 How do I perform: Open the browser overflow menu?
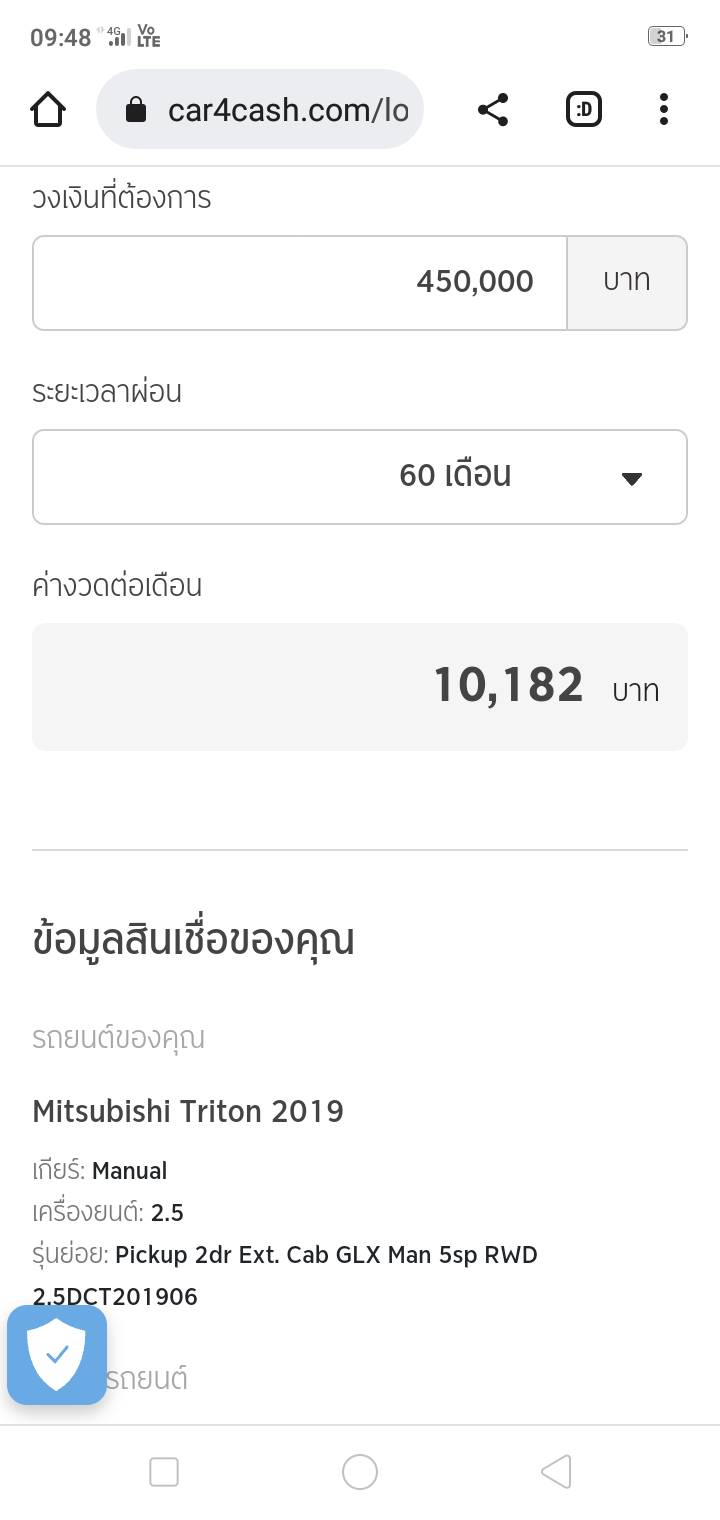coord(663,109)
